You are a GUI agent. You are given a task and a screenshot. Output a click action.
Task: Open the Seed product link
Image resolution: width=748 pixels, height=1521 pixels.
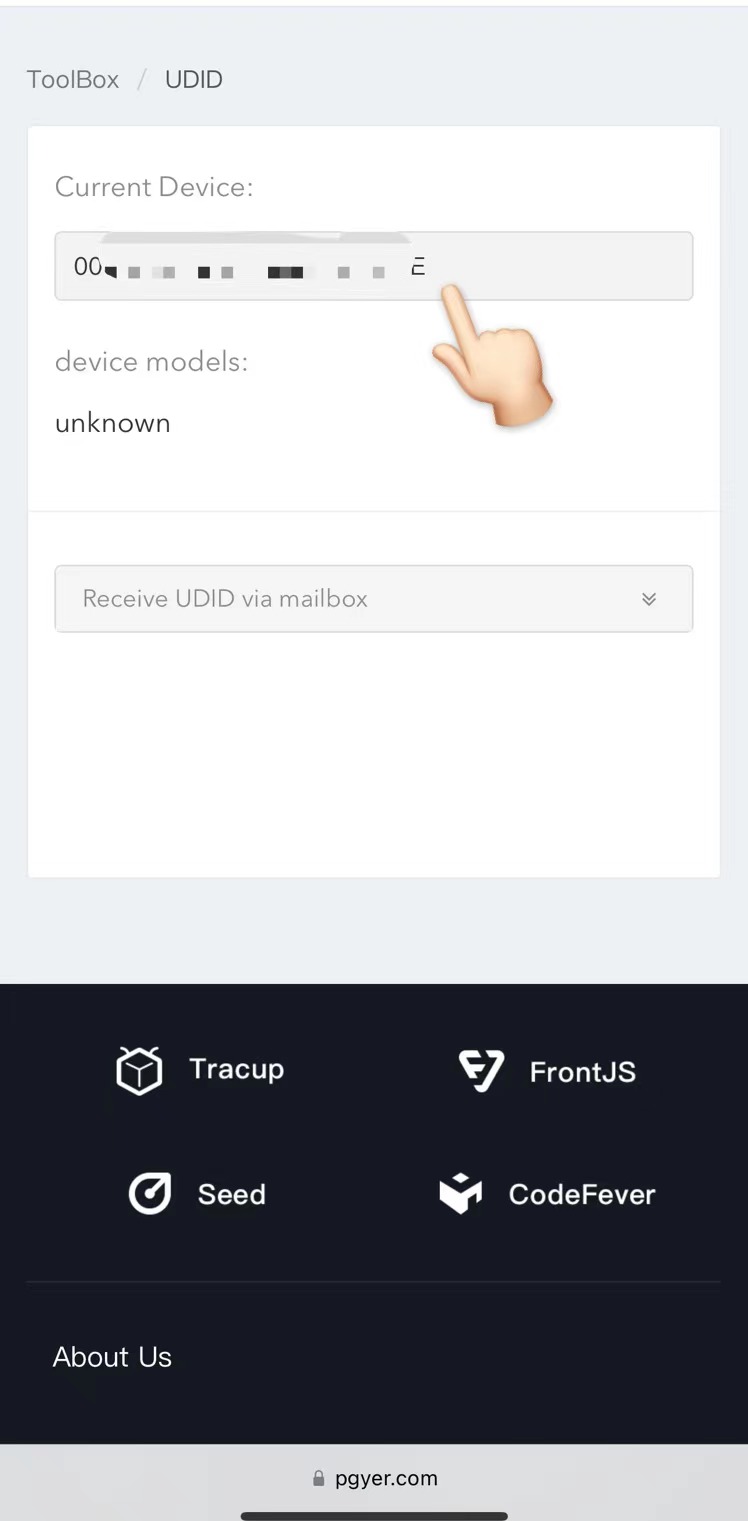197,1194
